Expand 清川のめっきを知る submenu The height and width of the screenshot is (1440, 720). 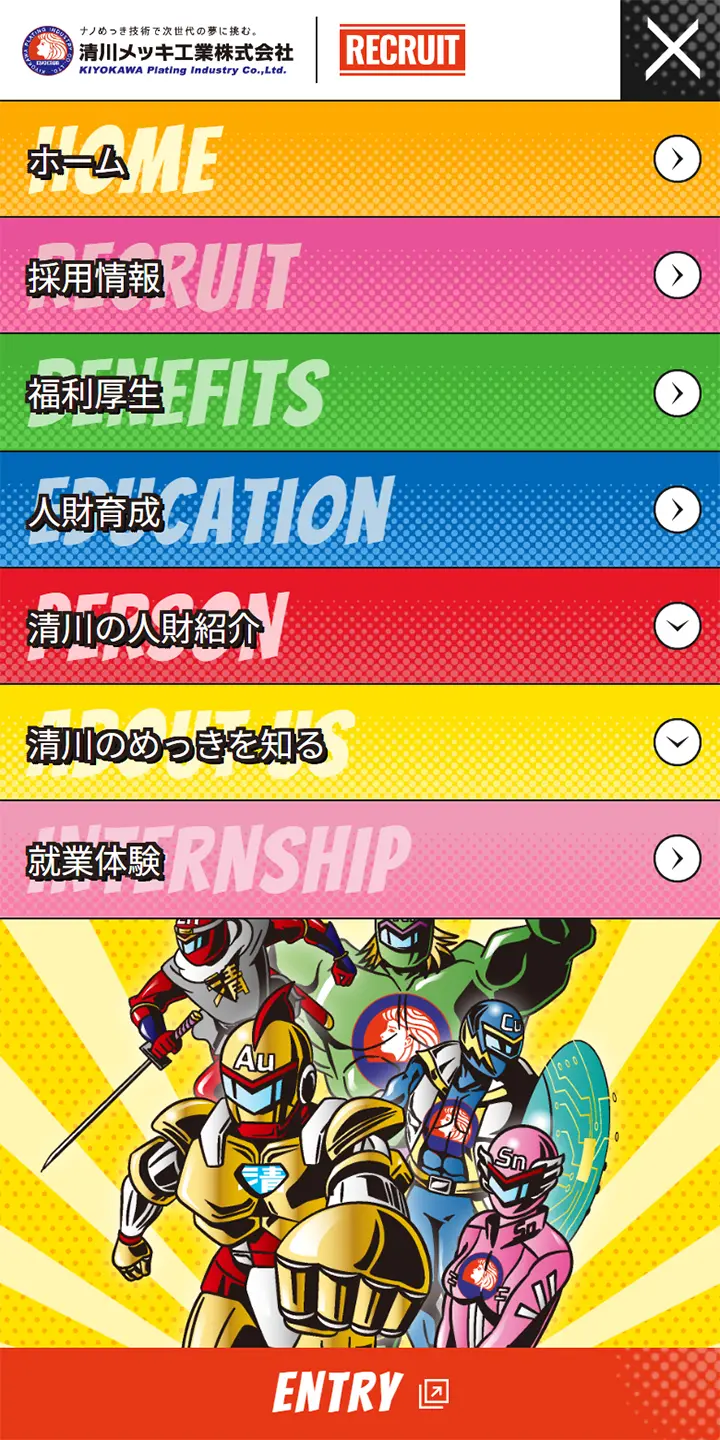click(677, 742)
